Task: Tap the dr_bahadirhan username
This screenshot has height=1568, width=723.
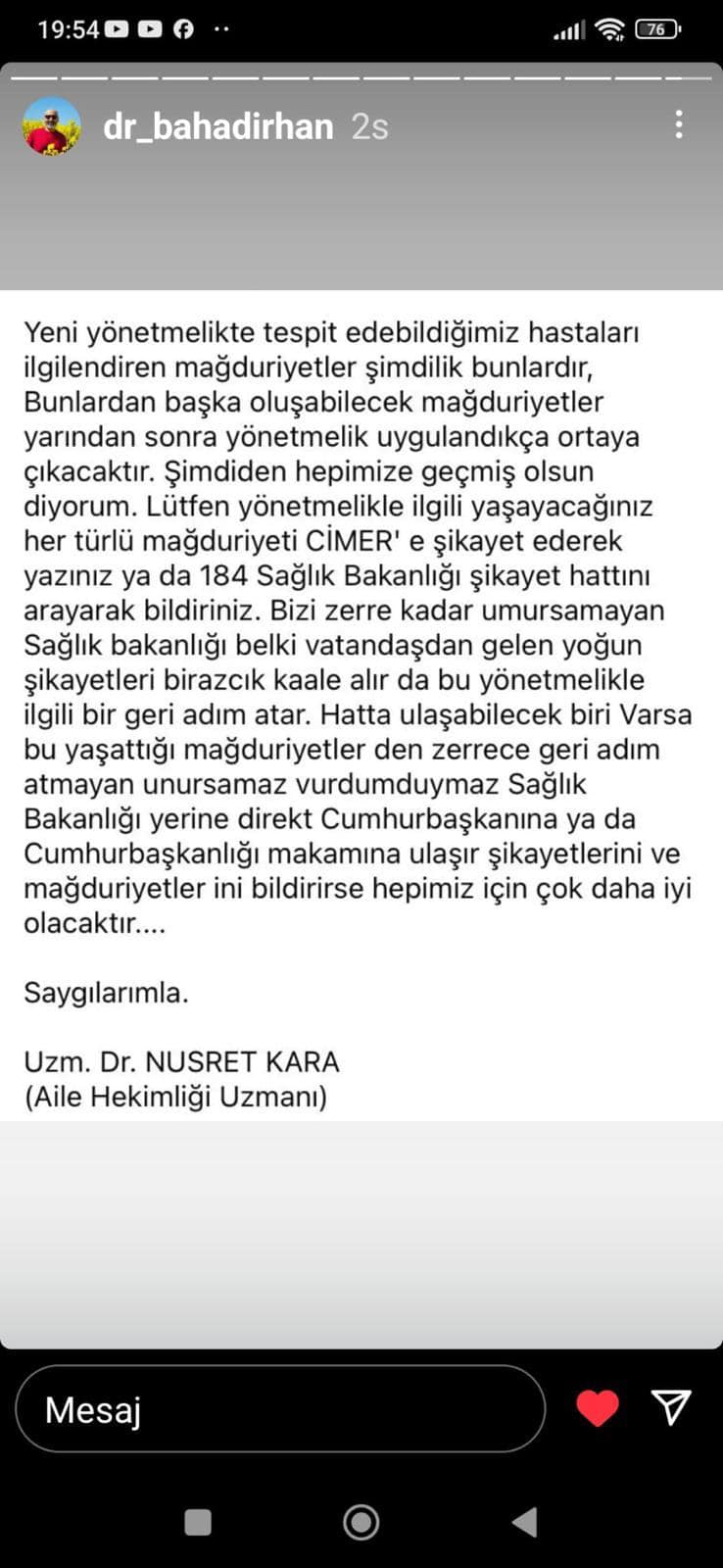Action: coord(218,126)
